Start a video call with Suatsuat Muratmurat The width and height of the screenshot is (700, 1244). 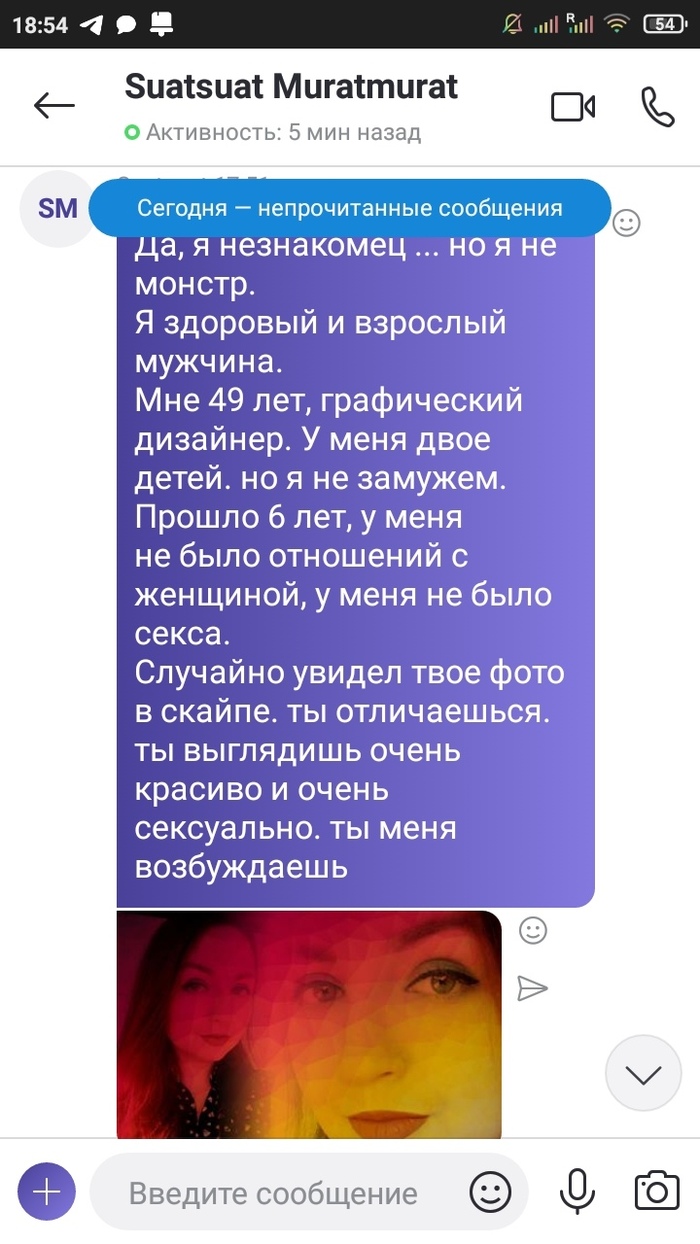pyautogui.click(x=573, y=106)
